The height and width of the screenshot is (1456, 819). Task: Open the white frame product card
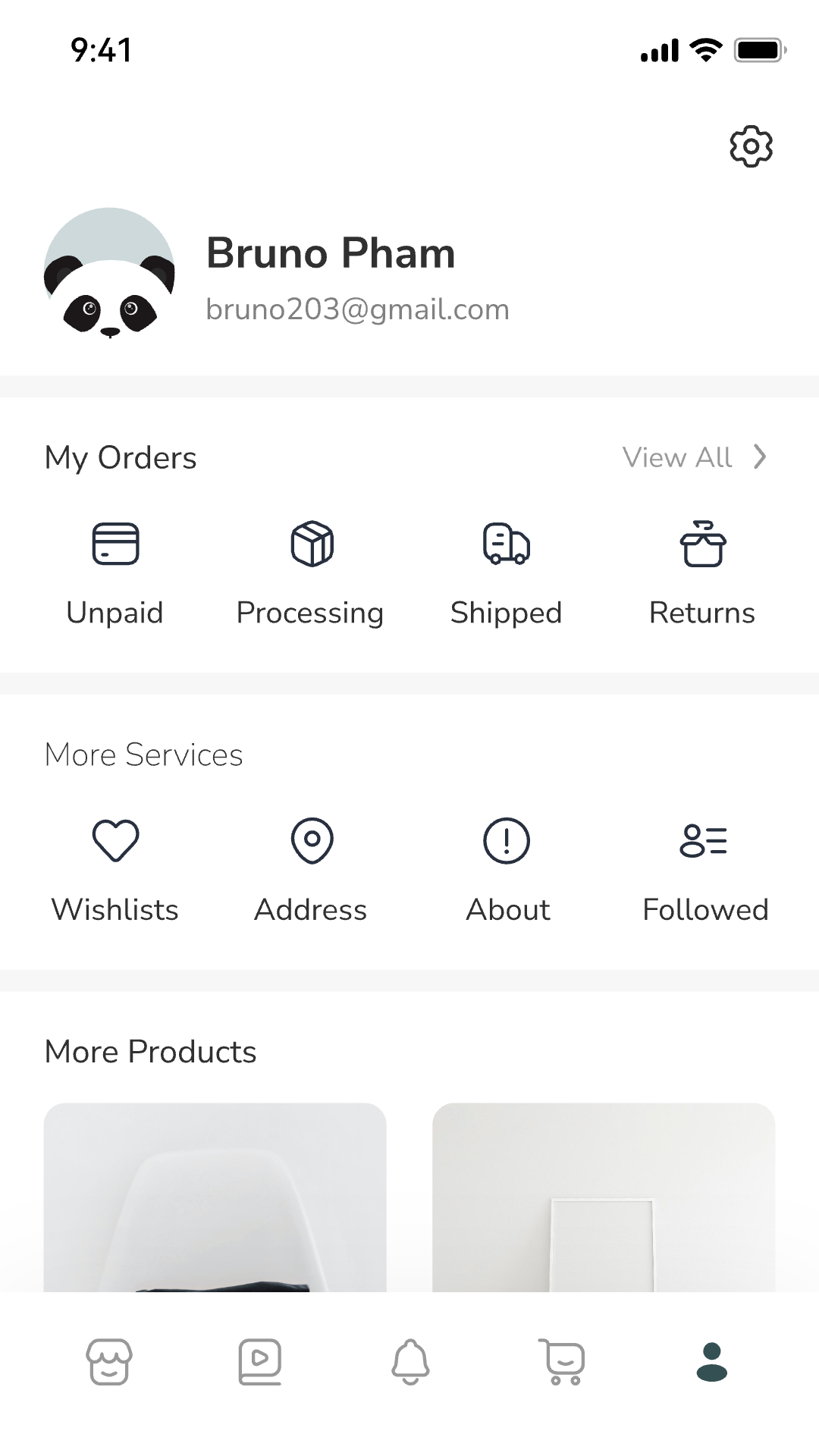tap(604, 1198)
